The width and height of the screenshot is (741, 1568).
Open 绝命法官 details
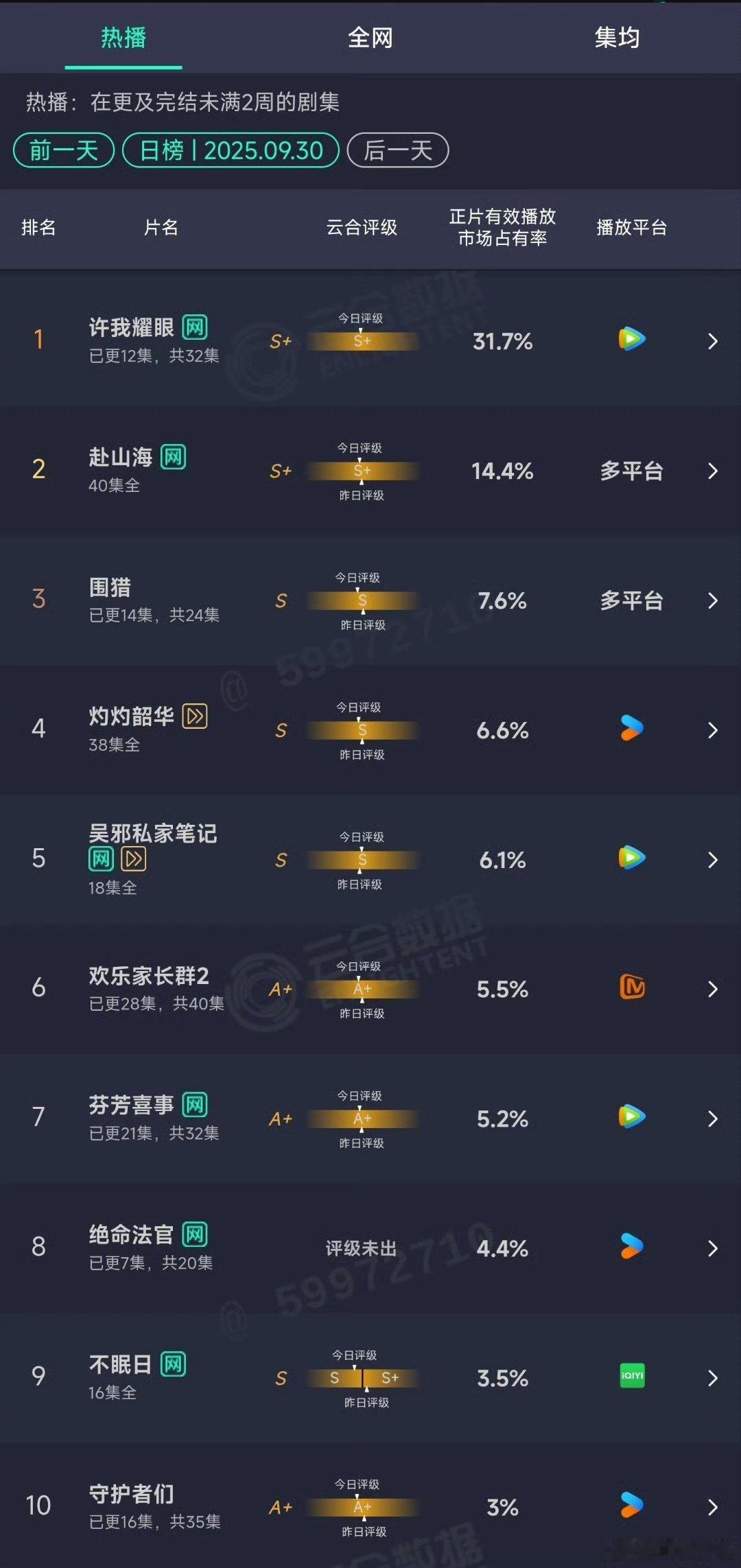click(x=370, y=1248)
